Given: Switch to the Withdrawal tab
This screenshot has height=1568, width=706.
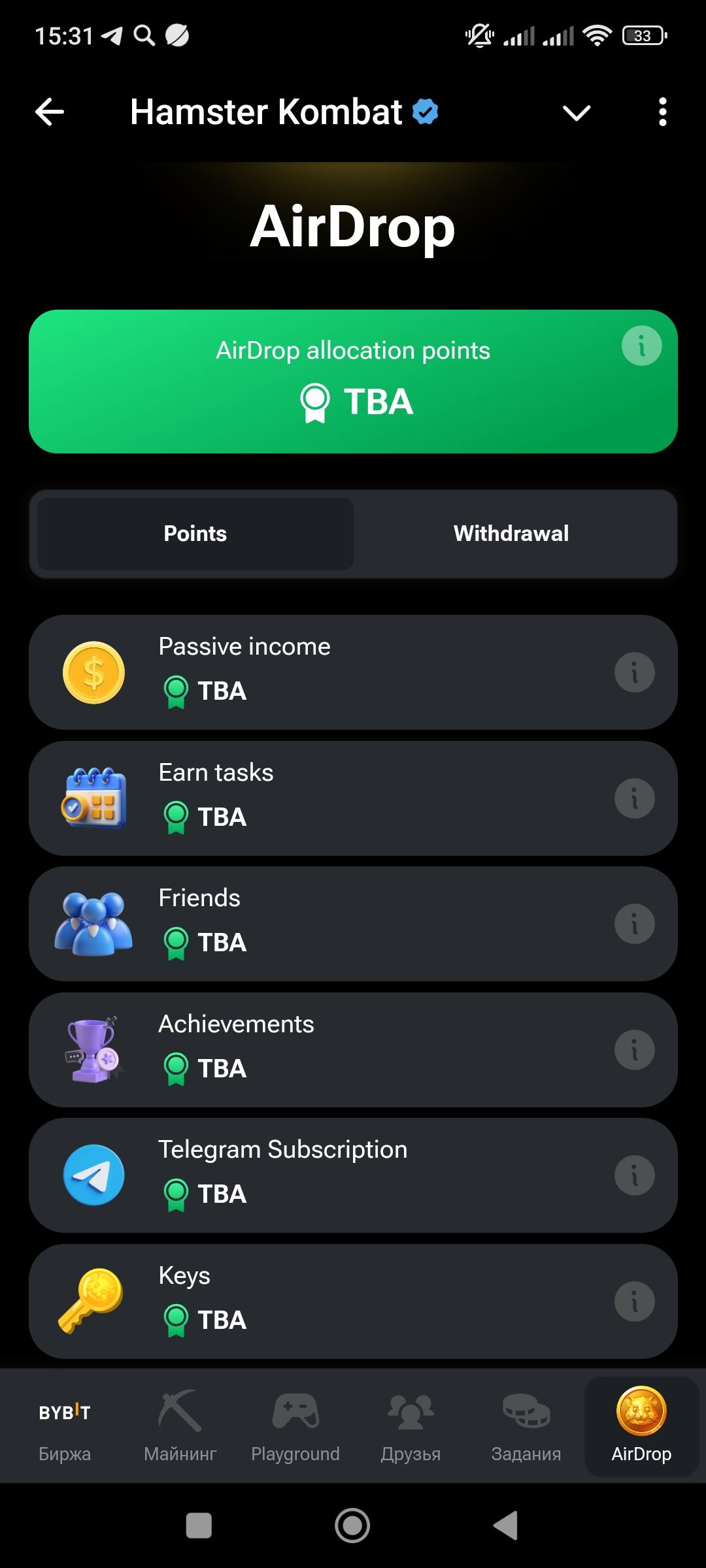Looking at the screenshot, I should (x=512, y=534).
